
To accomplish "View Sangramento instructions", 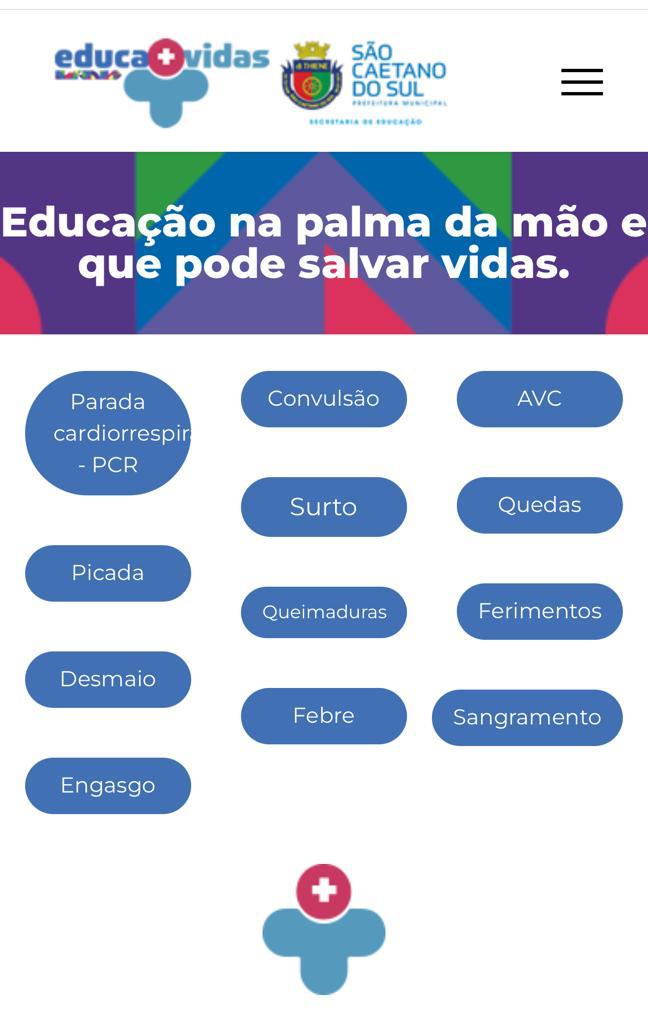I will pyautogui.click(x=527, y=717).
